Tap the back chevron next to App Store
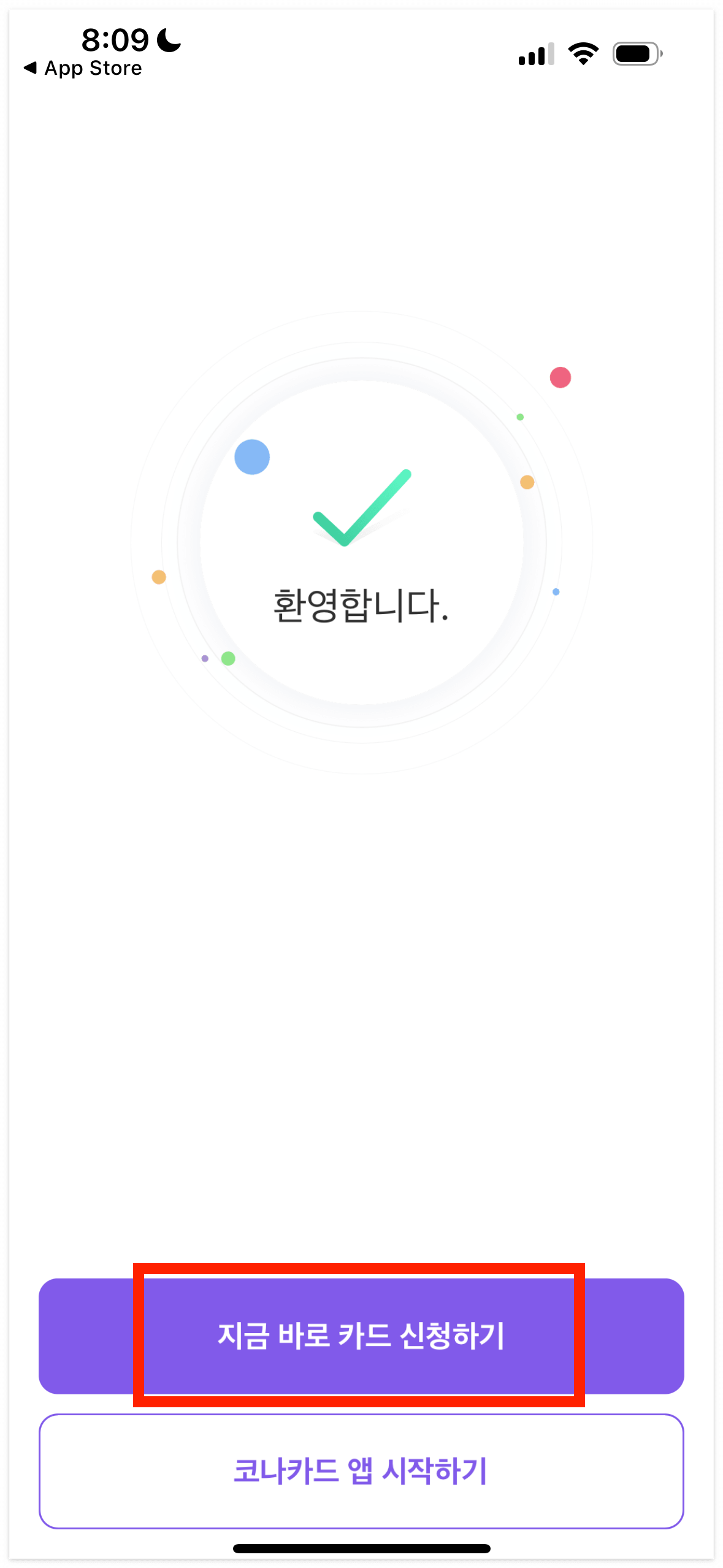 click(x=32, y=67)
